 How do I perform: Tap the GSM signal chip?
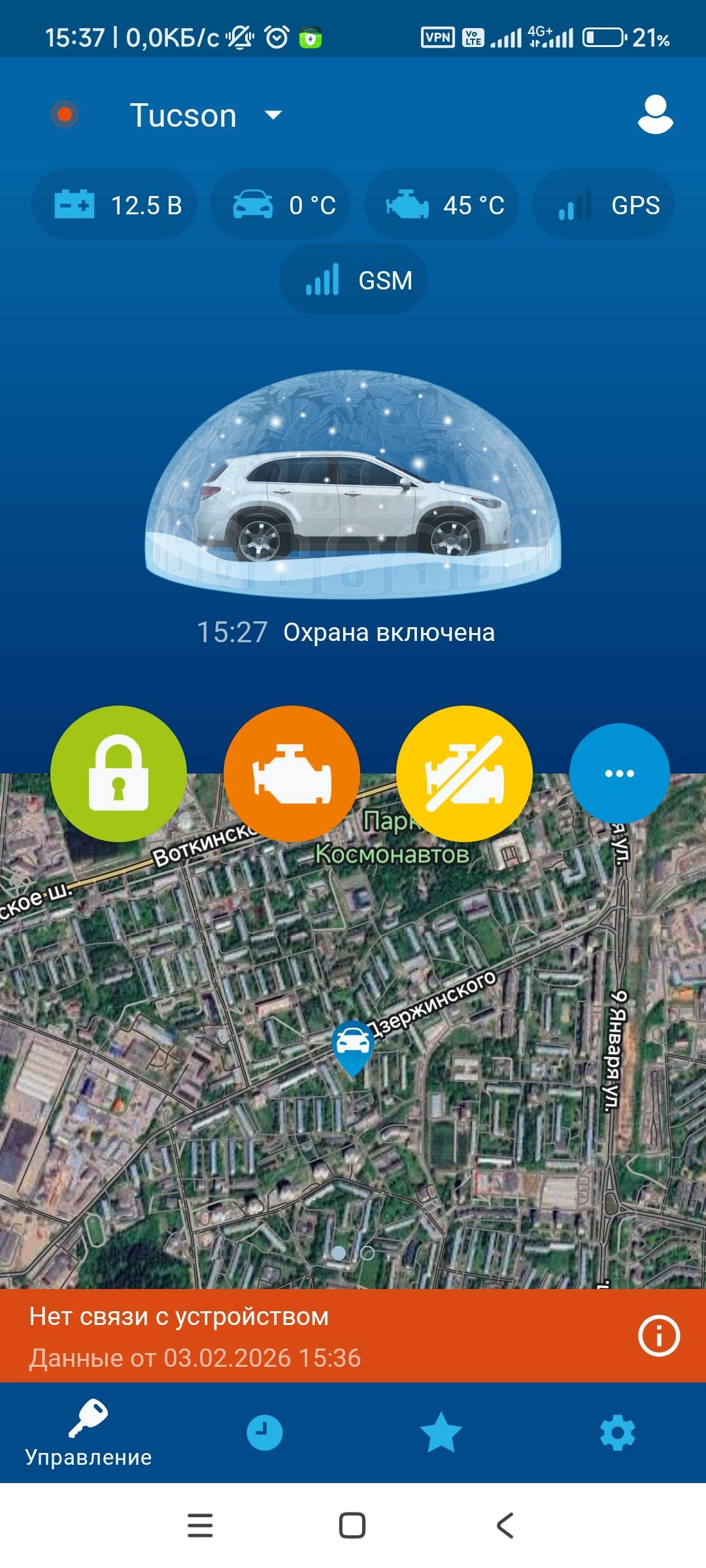pyautogui.click(x=353, y=280)
